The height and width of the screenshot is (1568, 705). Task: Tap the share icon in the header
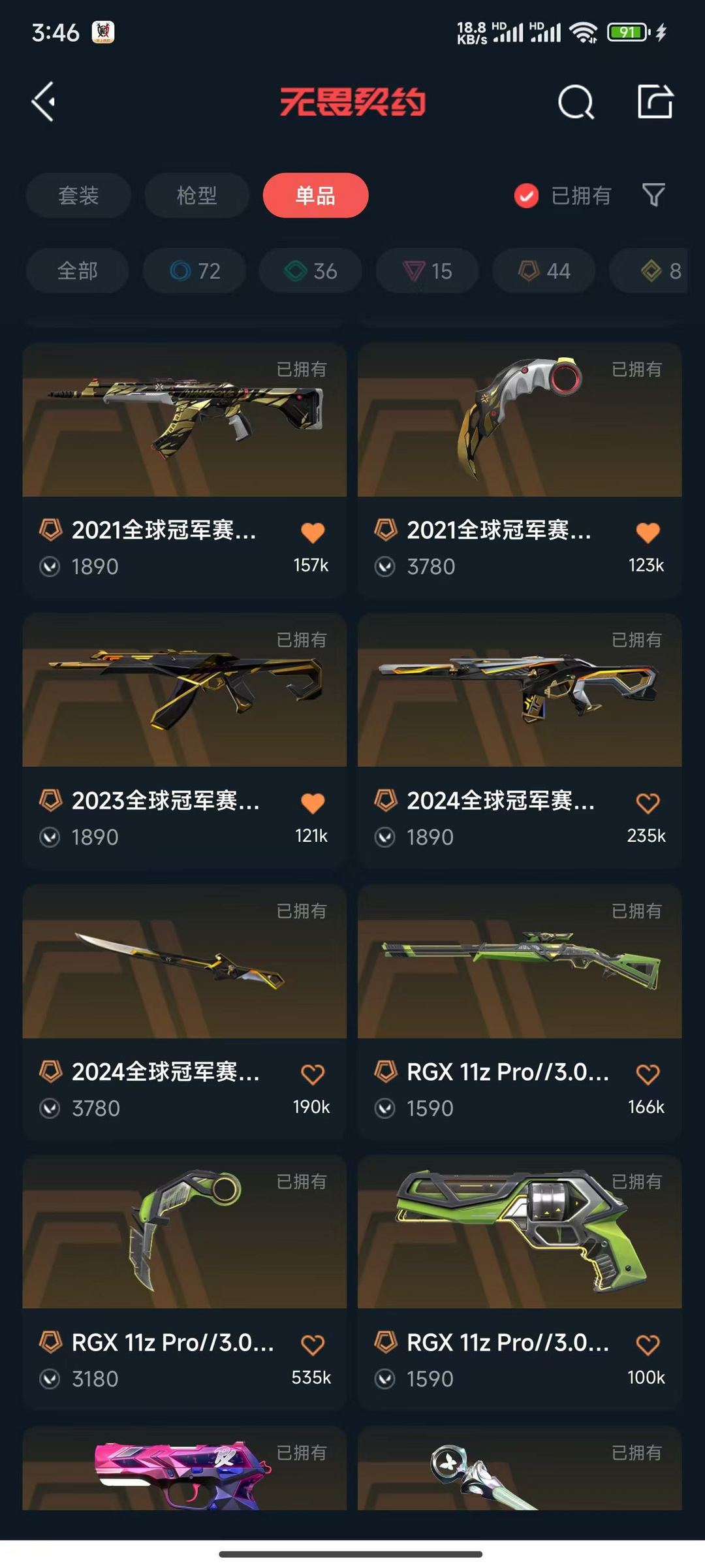(x=655, y=101)
